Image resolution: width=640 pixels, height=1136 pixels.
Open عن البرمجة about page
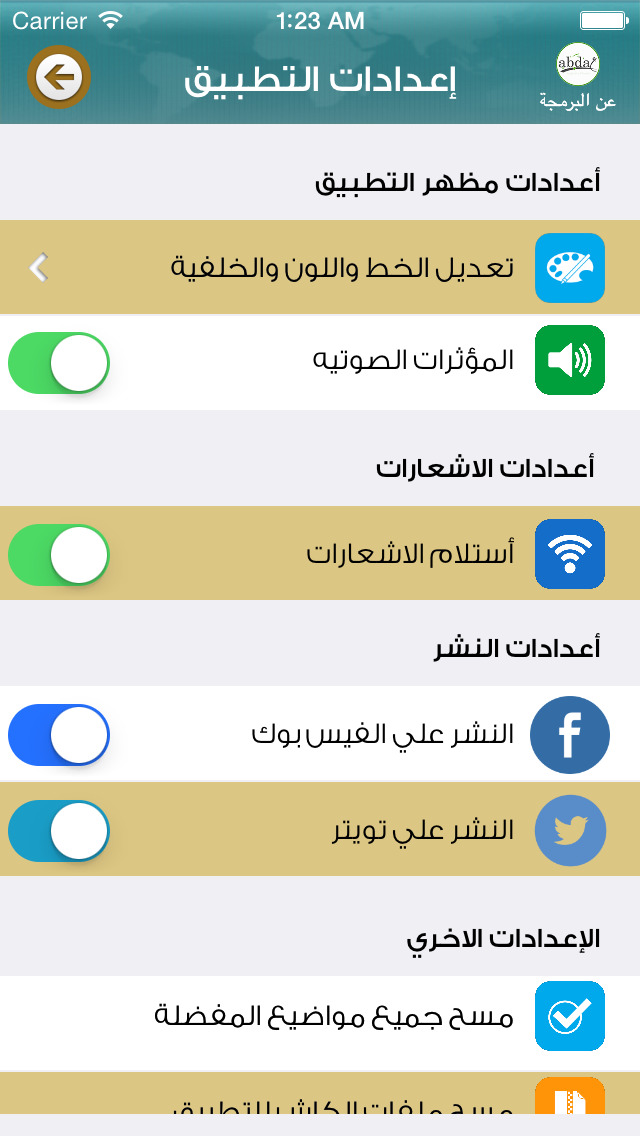pyautogui.click(x=578, y=77)
